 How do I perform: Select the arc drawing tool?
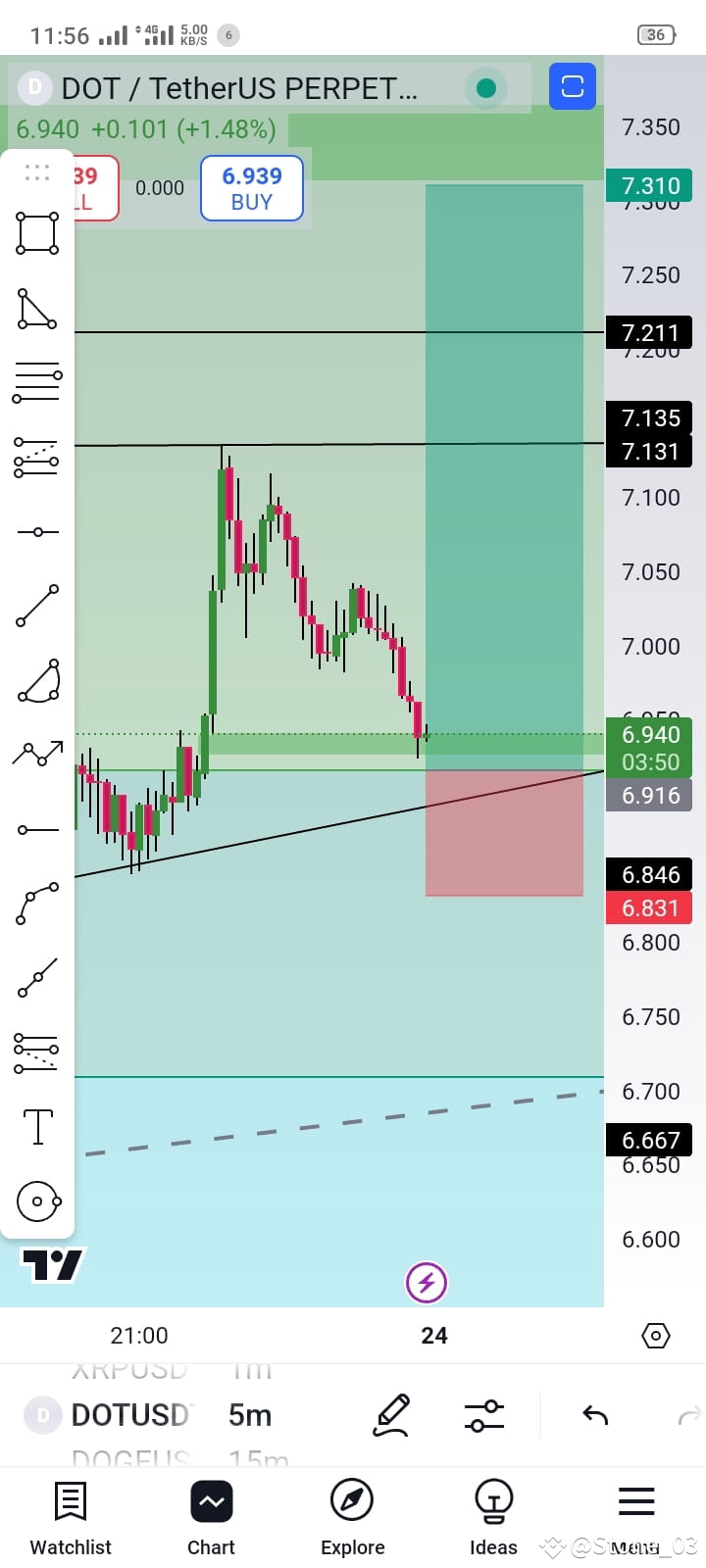pyautogui.click(x=37, y=680)
